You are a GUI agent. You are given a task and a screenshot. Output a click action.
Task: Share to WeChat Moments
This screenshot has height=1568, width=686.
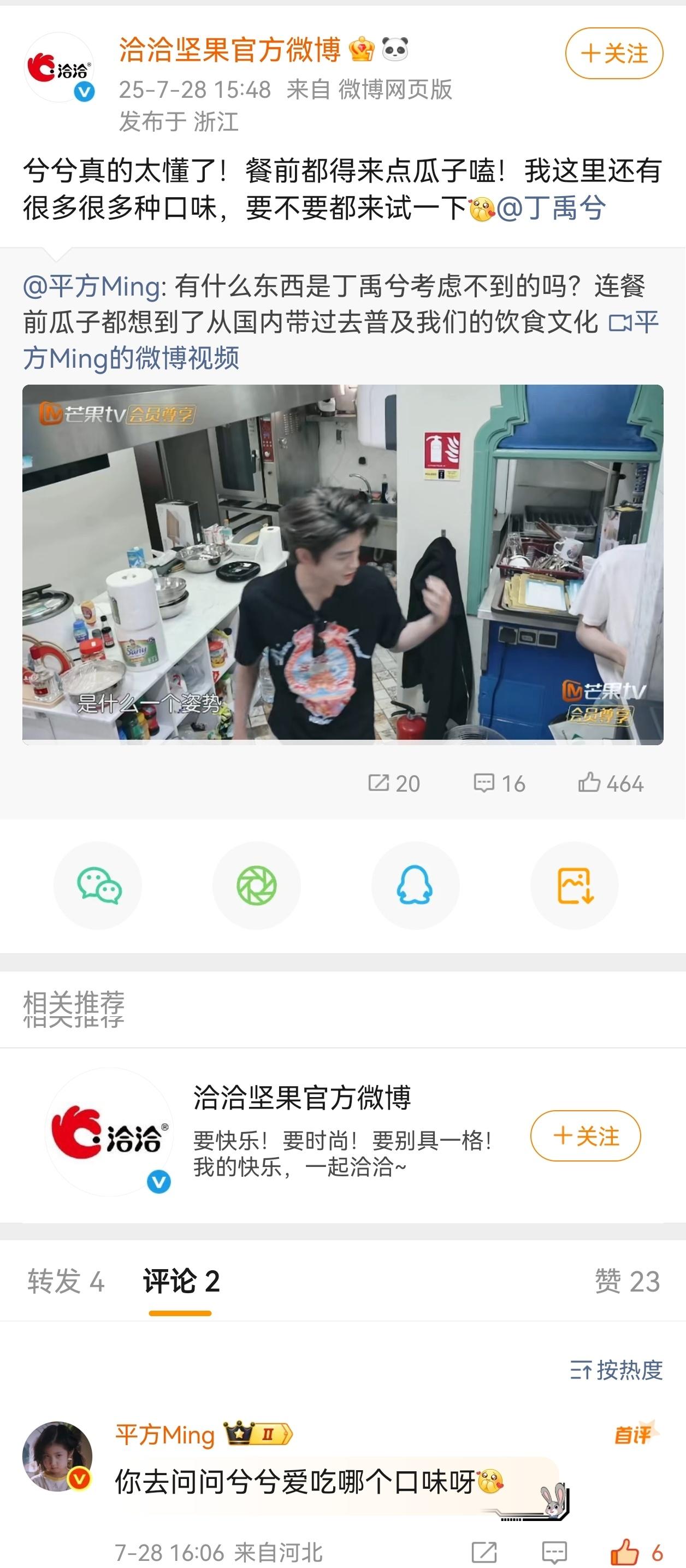(x=257, y=885)
